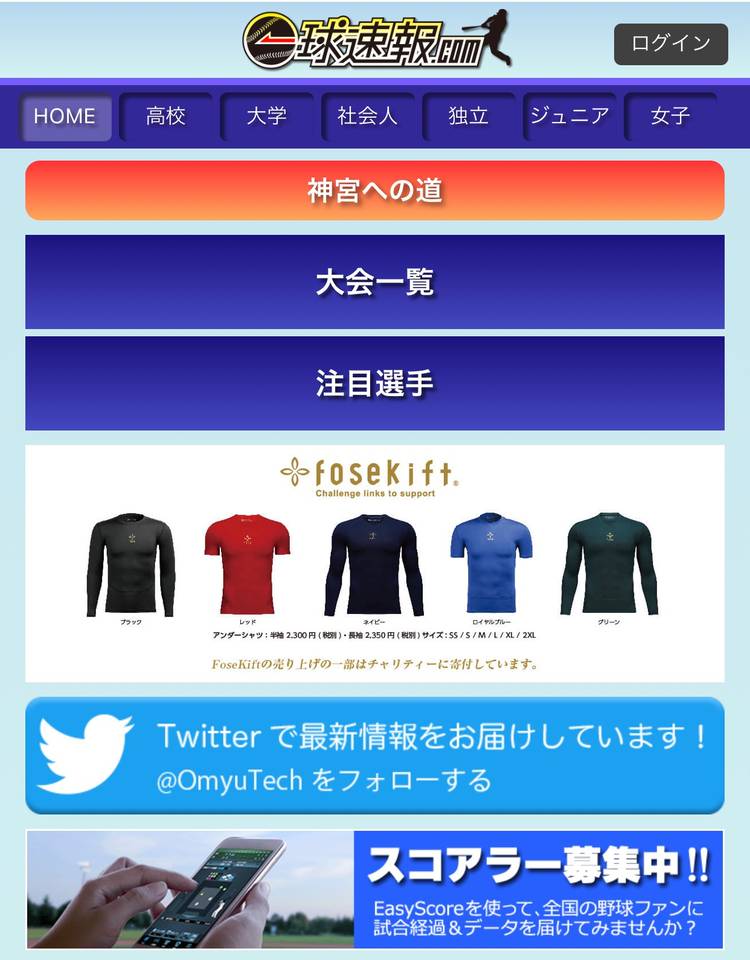Go to the 独立 tab

click(469, 116)
